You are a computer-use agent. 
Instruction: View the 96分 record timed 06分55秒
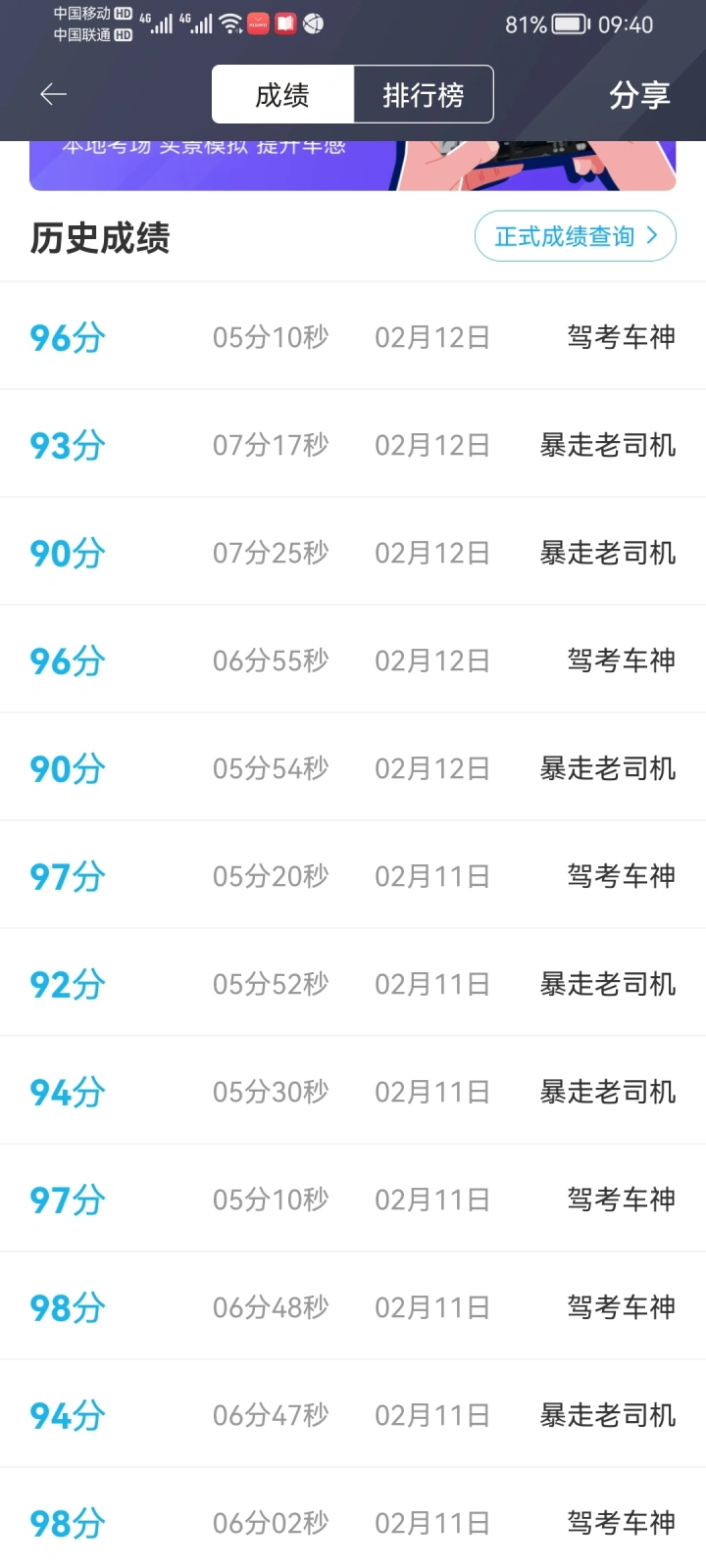[353, 661]
